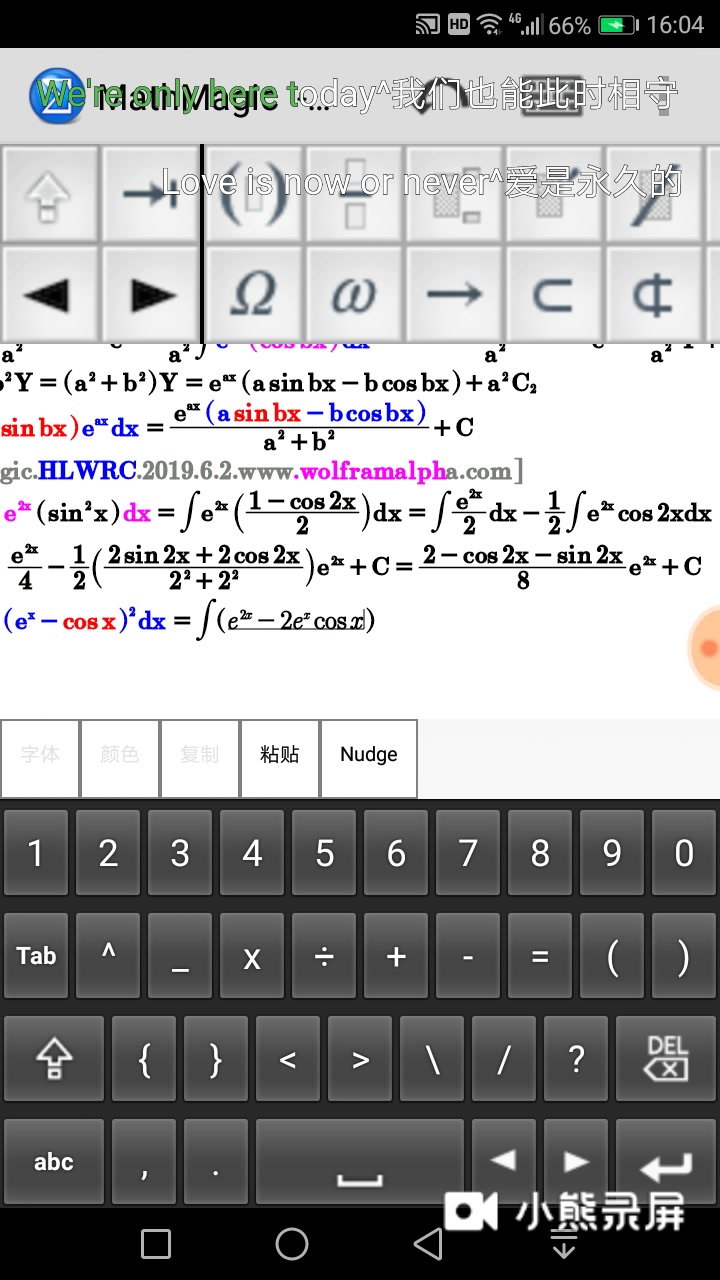Tap the equals = key
Image resolution: width=720 pixels, height=1280 pixels.
(540, 956)
